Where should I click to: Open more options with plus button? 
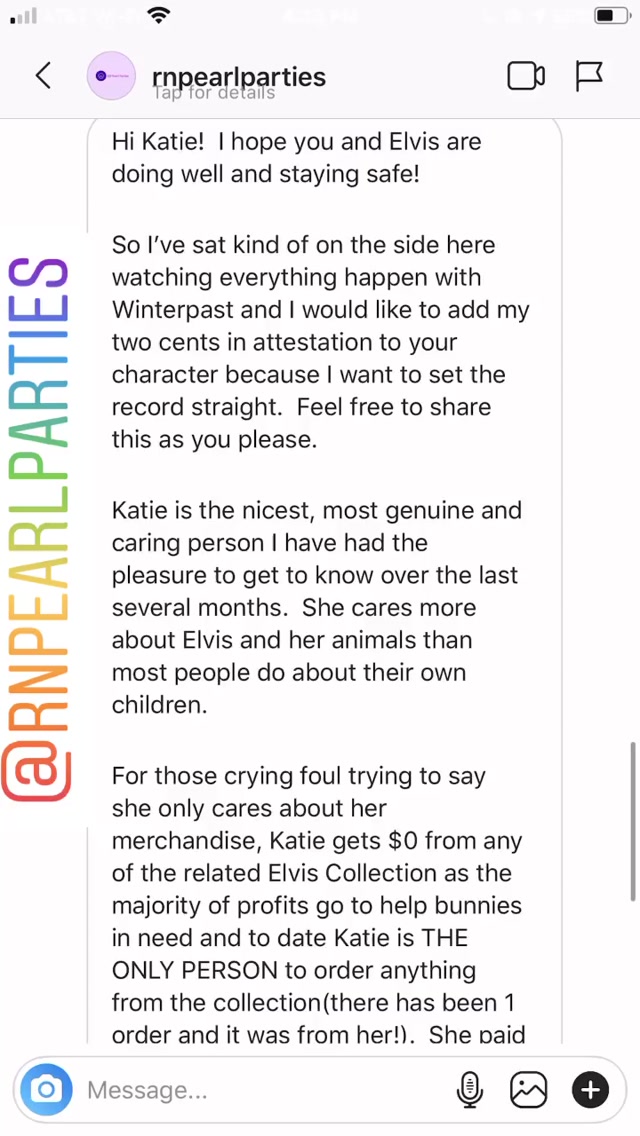click(591, 1089)
